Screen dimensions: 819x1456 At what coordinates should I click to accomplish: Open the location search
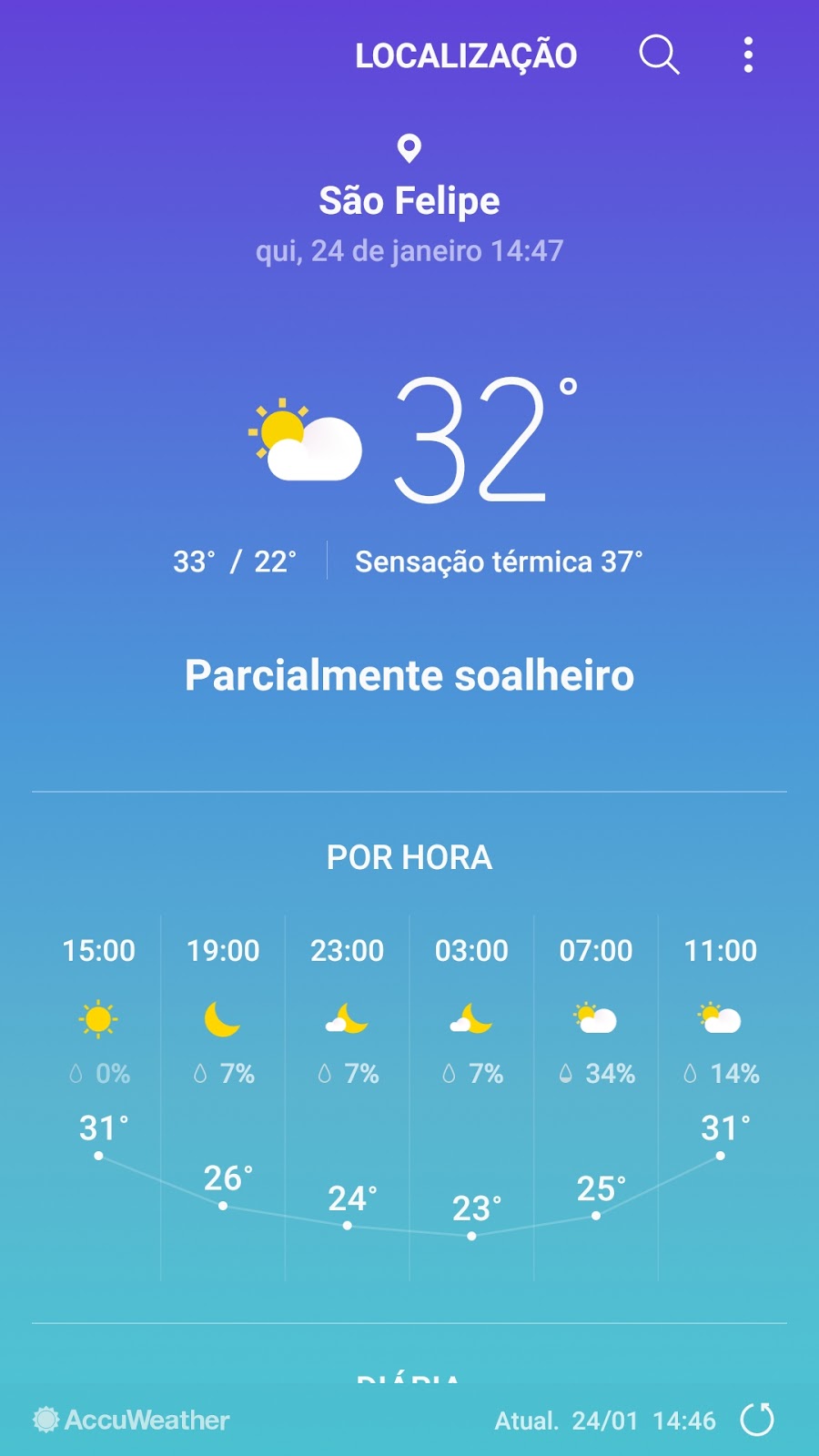(x=659, y=55)
